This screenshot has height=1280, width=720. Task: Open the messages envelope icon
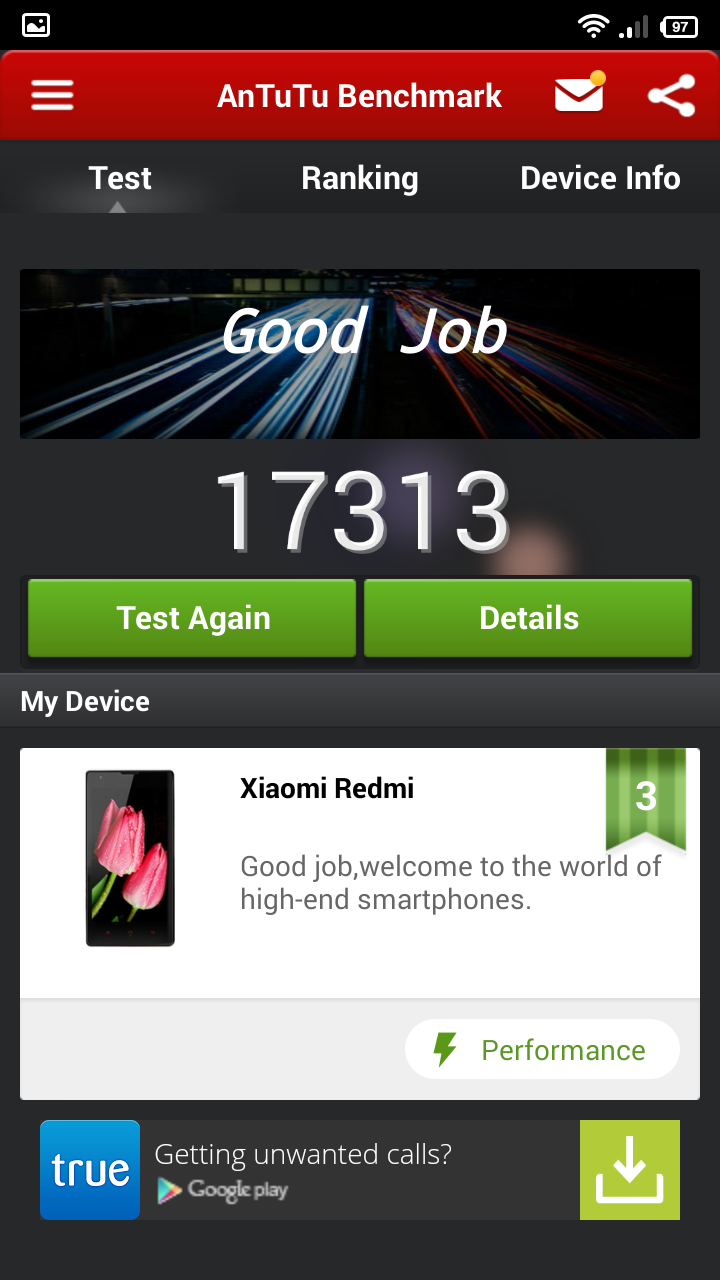[x=580, y=93]
